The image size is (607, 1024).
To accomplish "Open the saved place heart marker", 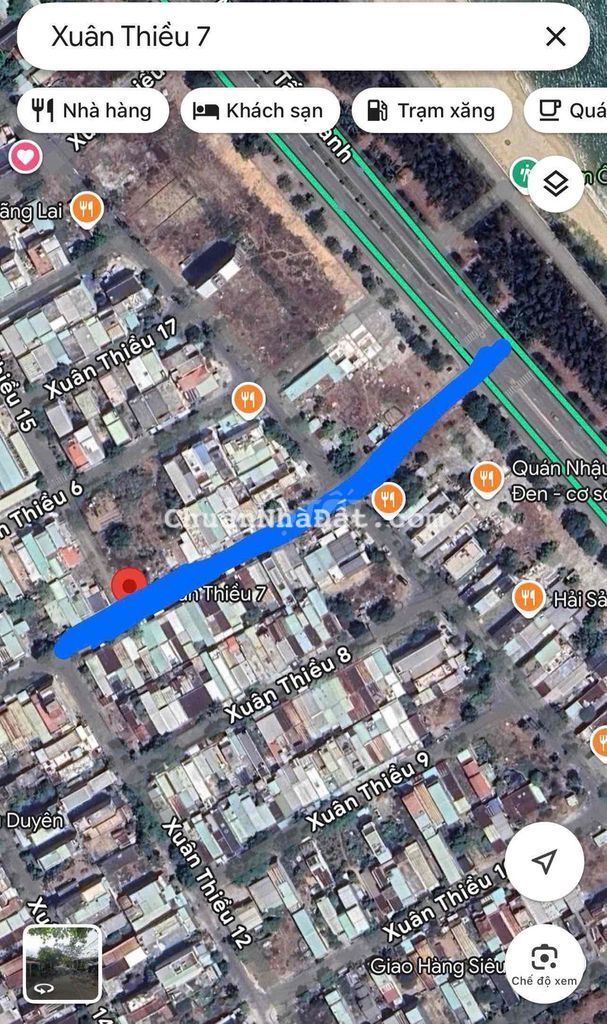I will pos(24,156).
